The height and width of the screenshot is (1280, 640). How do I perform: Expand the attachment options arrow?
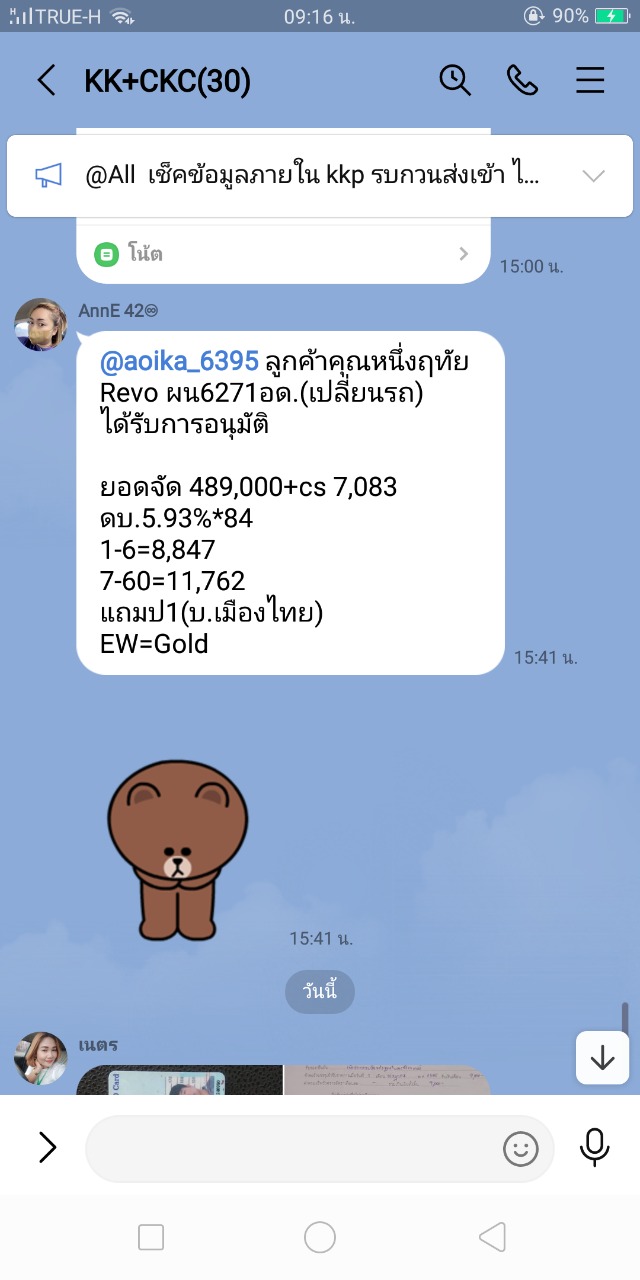pyautogui.click(x=47, y=1147)
